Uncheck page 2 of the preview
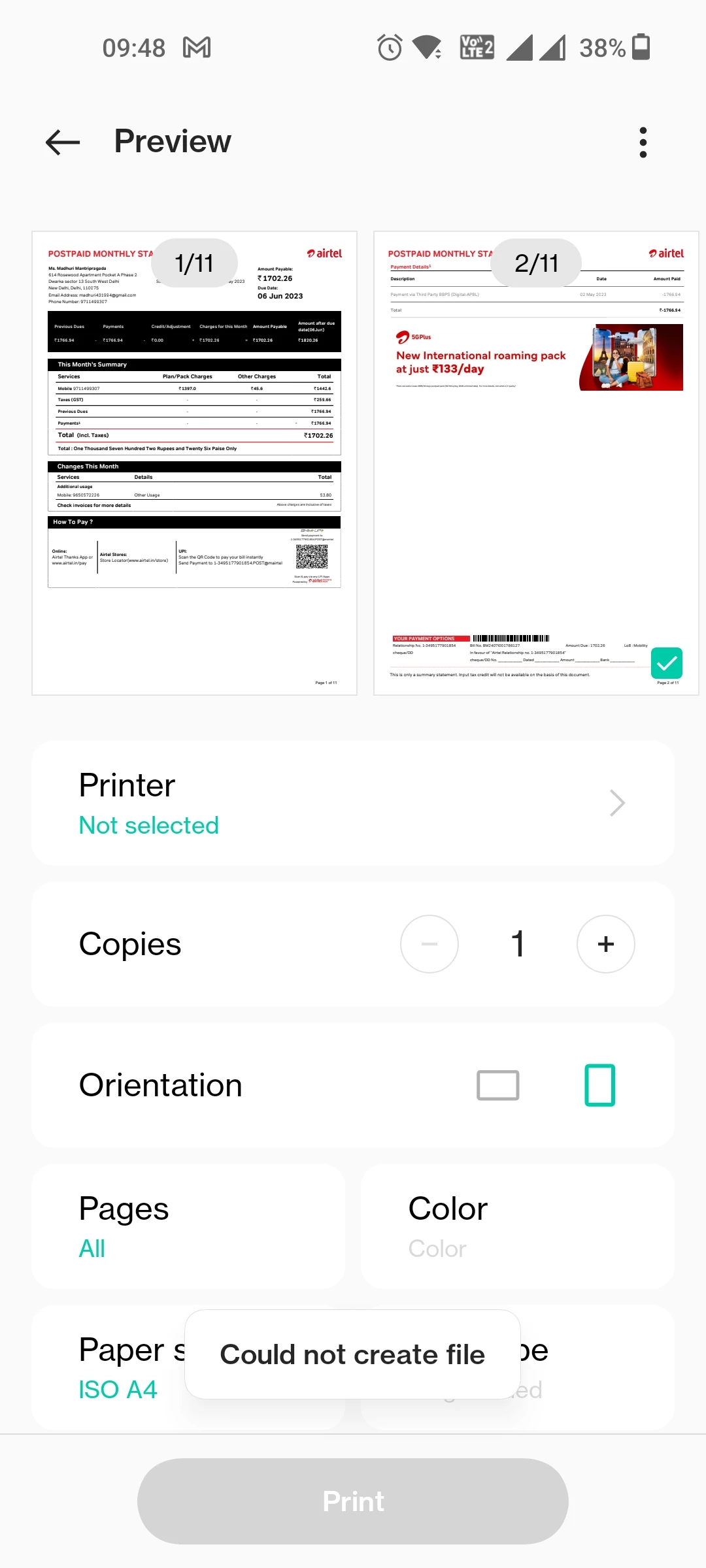Image resolution: width=706 pixels, height=1568 pixels. click(x=667, y=664)
